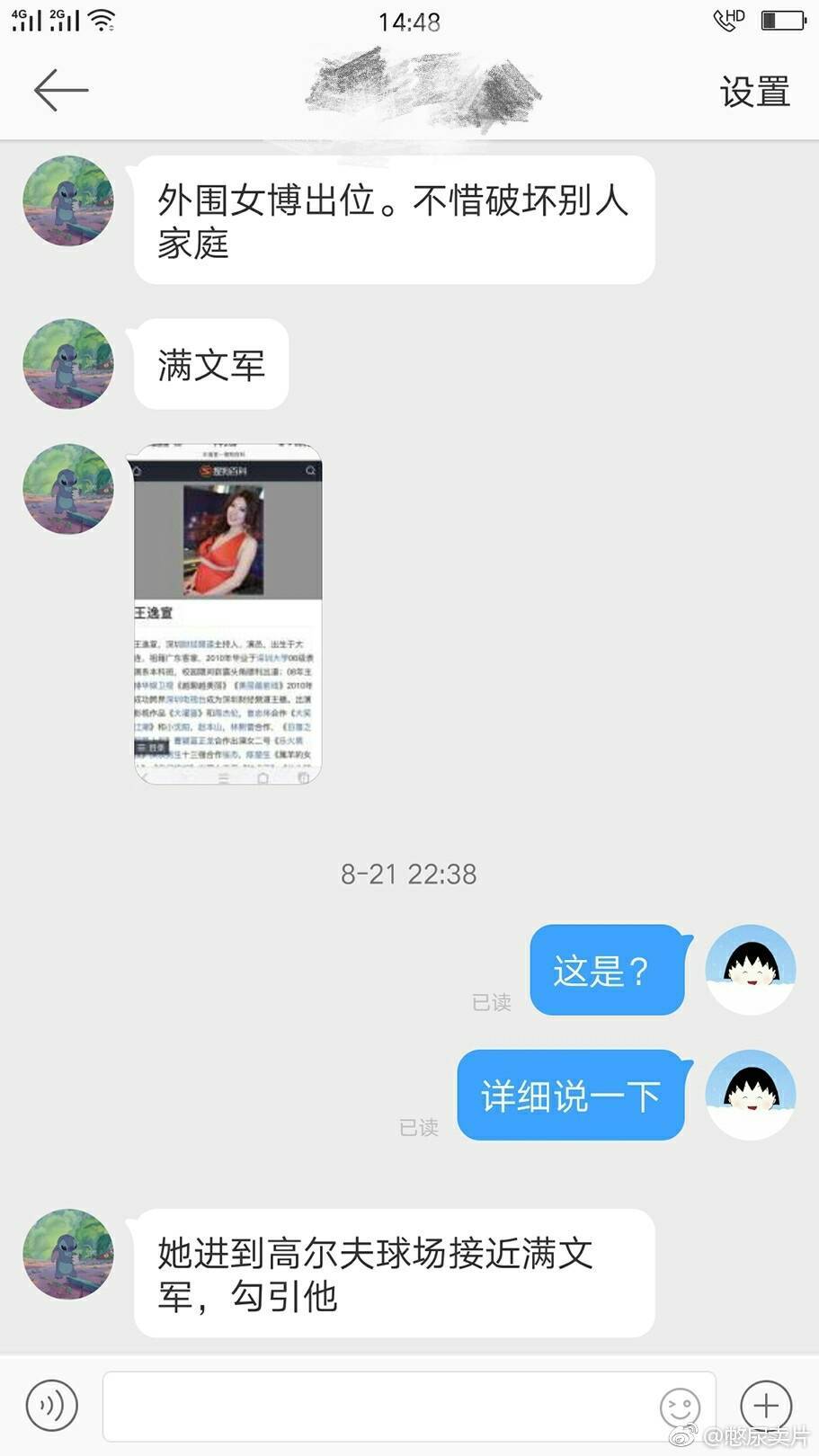Tap the 14:48 clock in status bar
This screenshot has width=819, height=1456.
[x=409, y=22]
